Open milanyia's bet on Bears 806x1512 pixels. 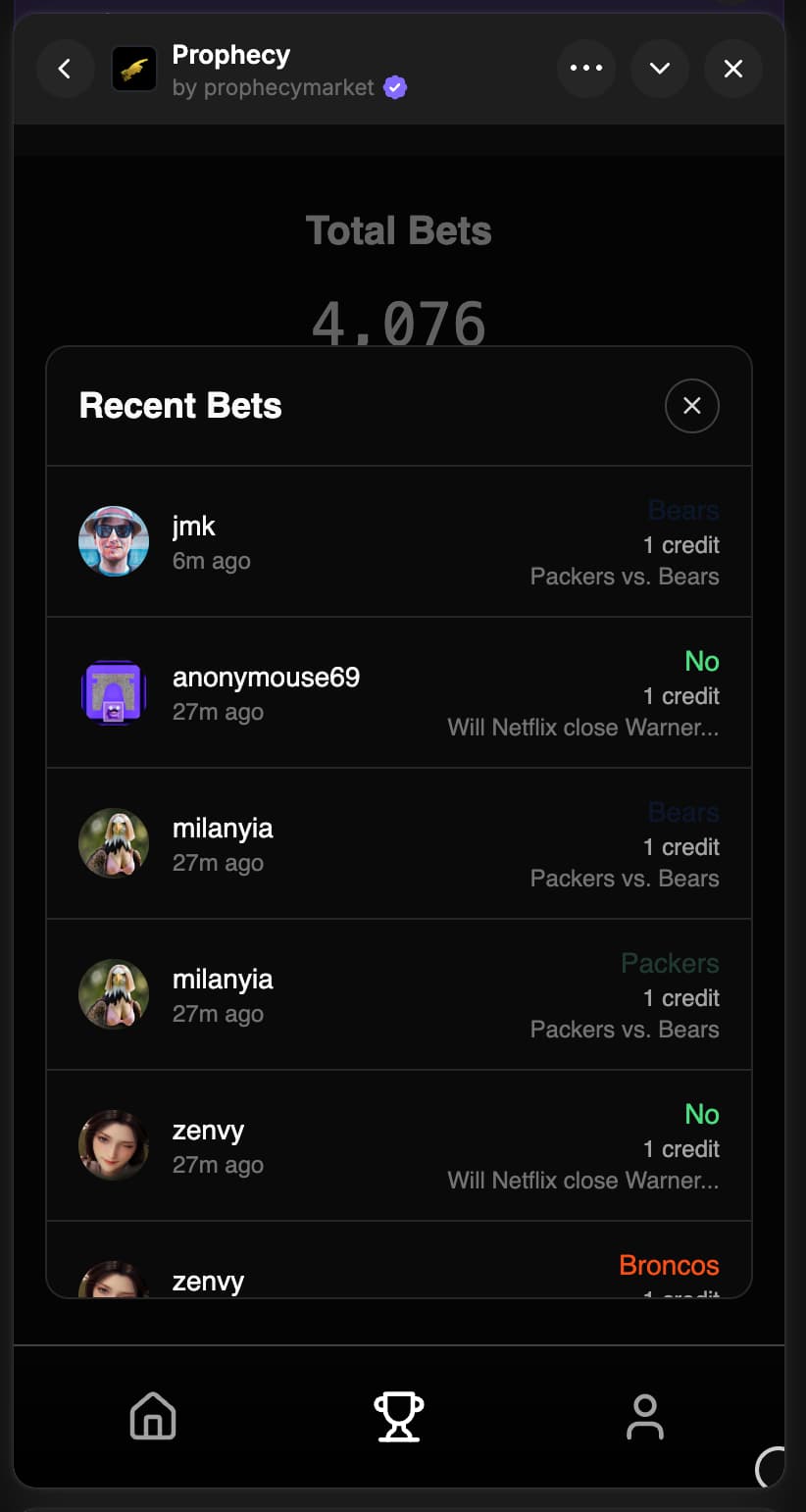tap(398, 844)
